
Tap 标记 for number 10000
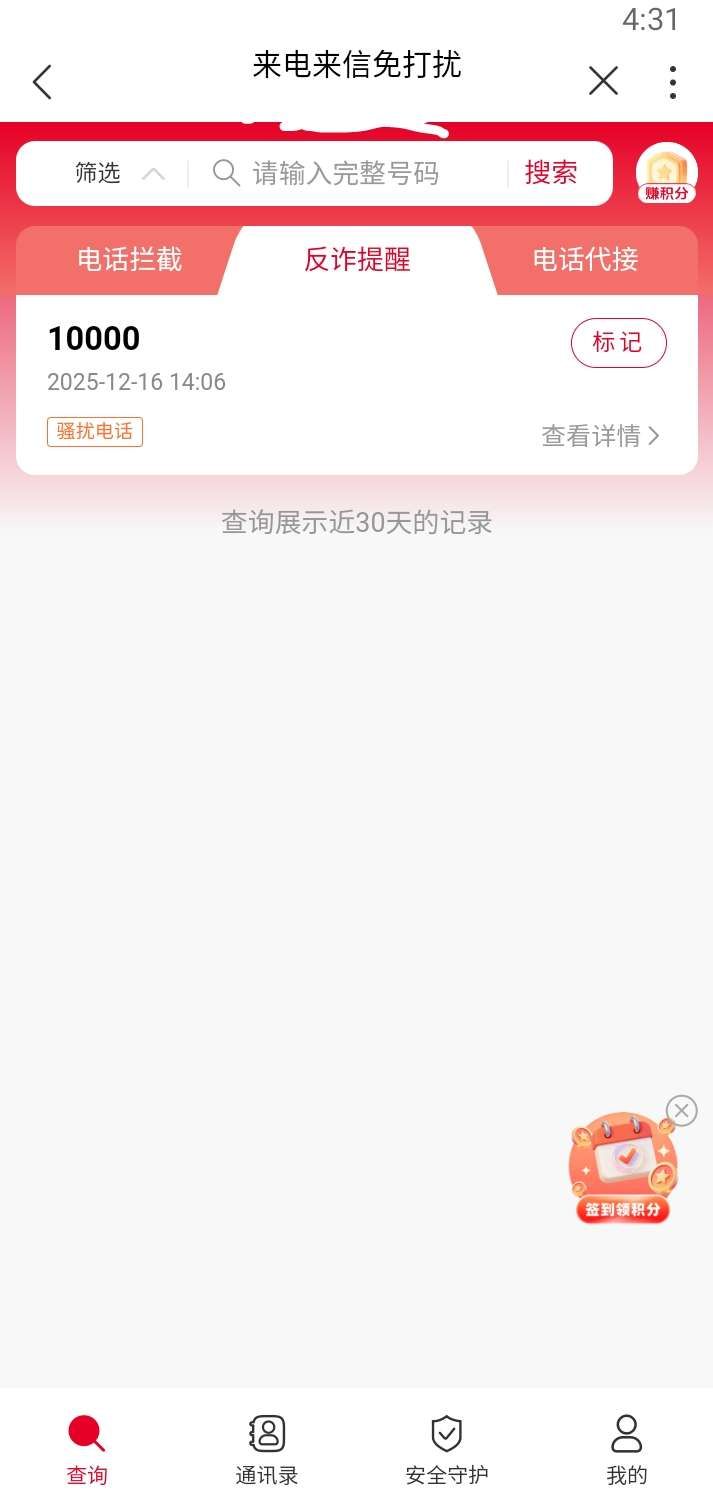coord(618,343)
